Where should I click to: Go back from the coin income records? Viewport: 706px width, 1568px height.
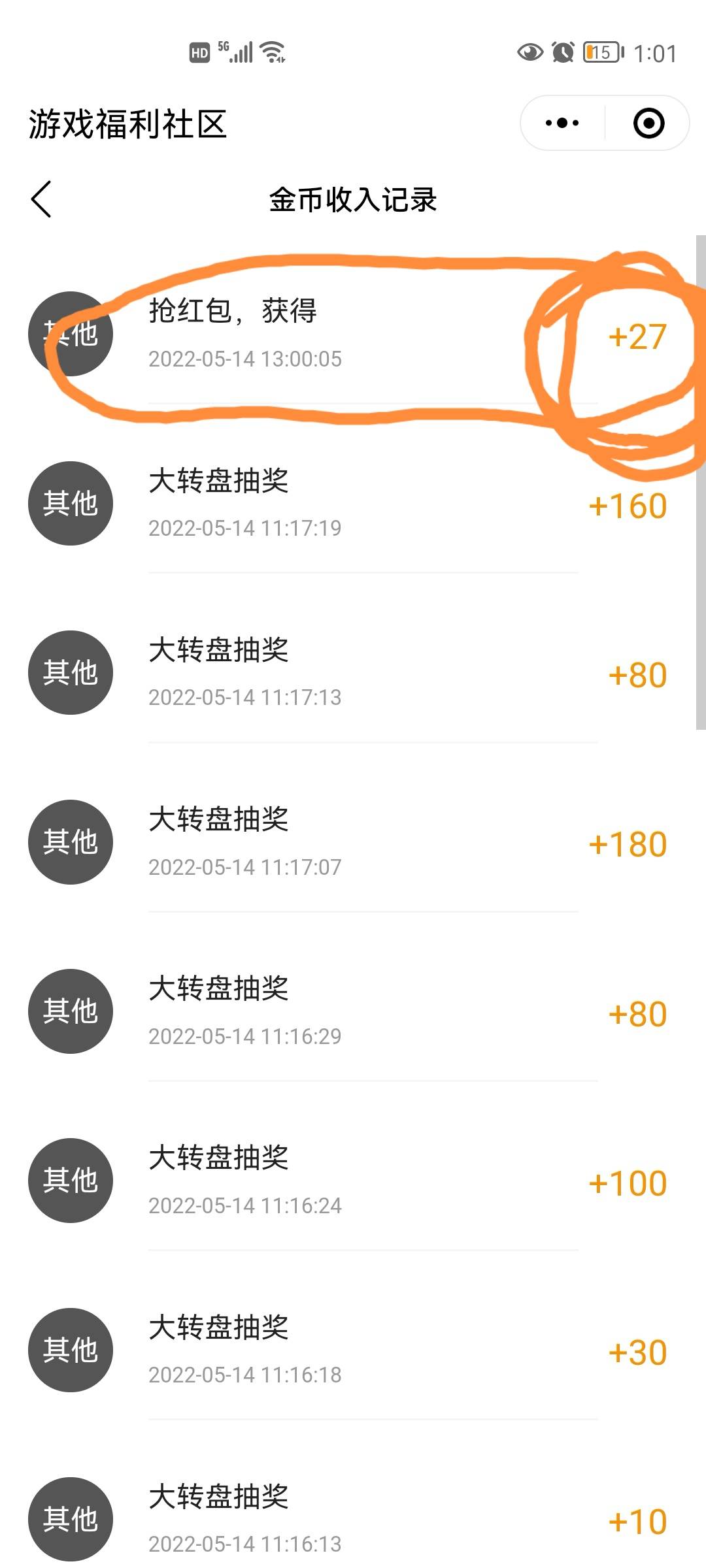[41, 199]
